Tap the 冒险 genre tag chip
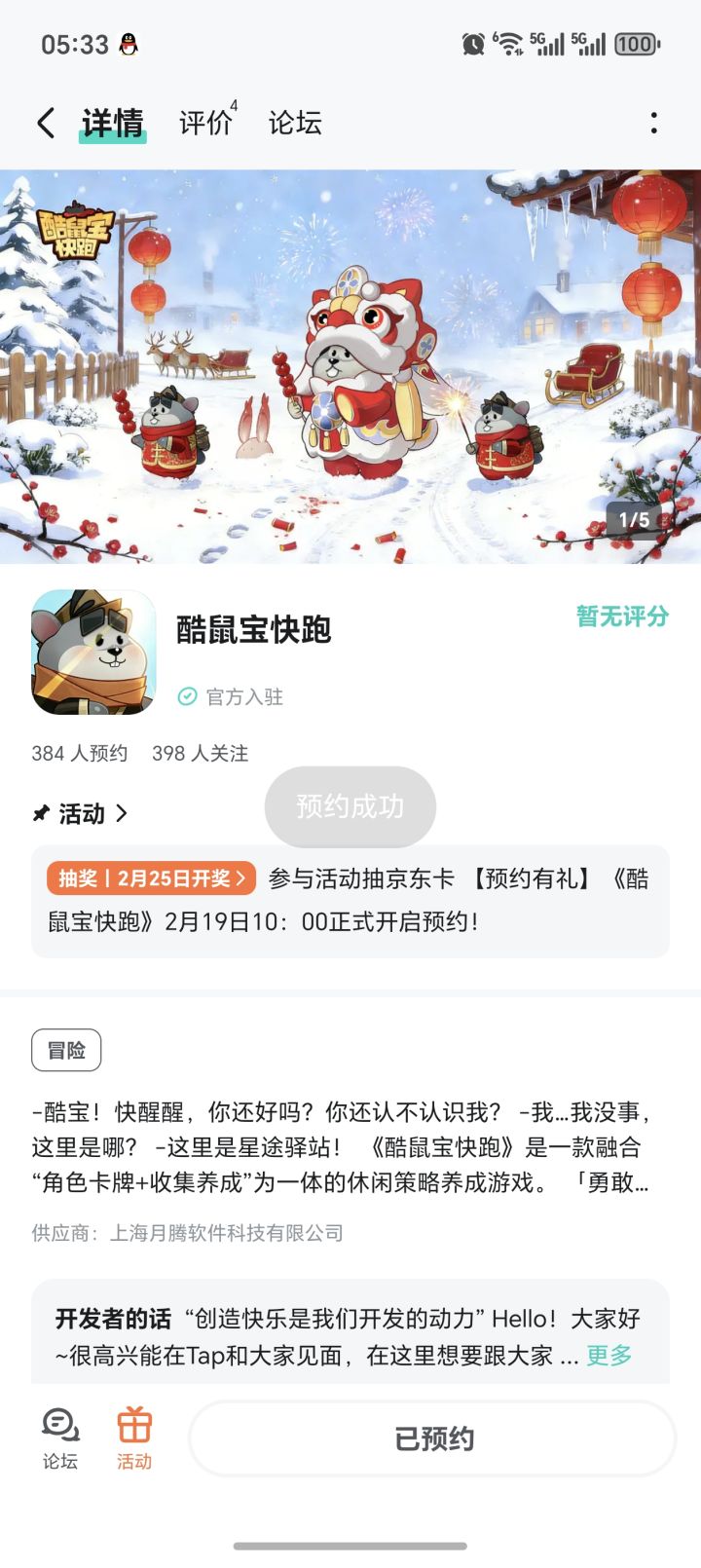The height and width of the screenshot is (1568, 701). 66,1050
